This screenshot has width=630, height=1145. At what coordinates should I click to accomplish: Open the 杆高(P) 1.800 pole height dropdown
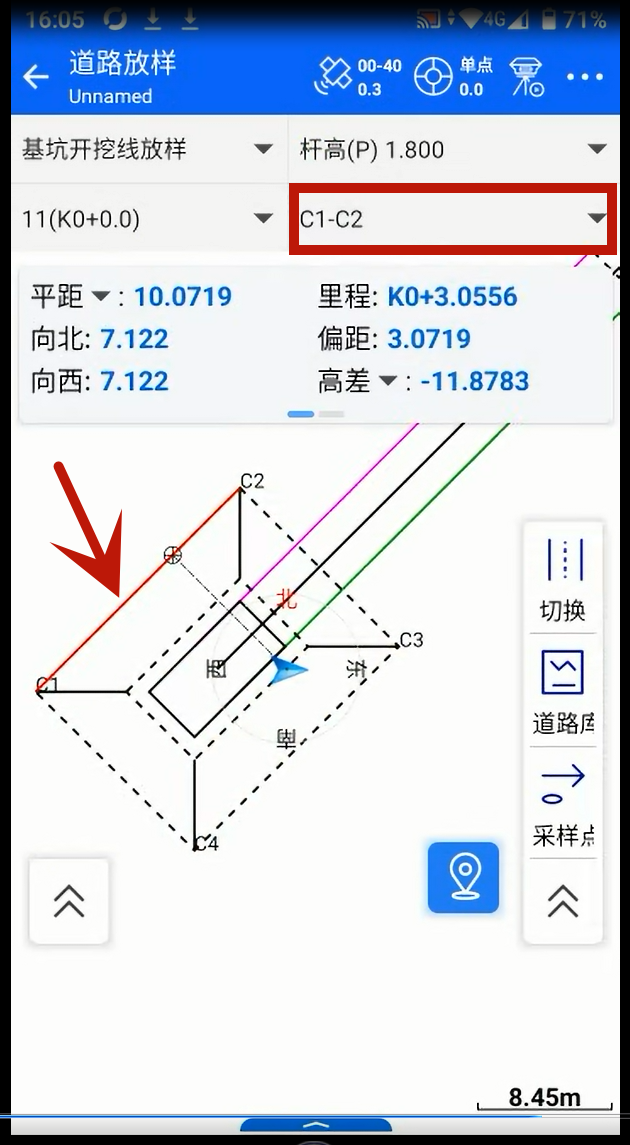click(453, 150)
